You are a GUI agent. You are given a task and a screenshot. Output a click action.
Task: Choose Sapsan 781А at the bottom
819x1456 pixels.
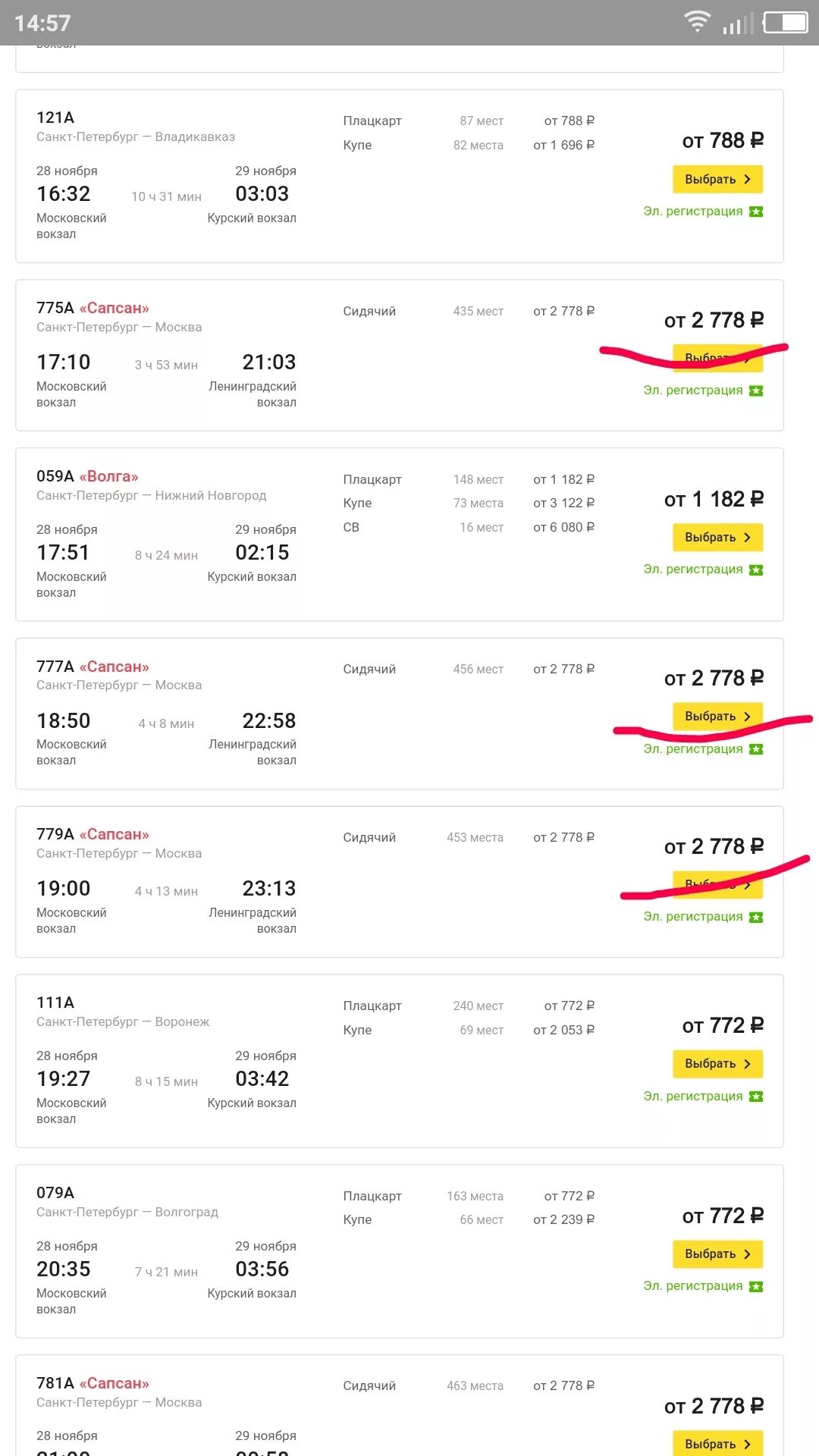point(717,1443)
